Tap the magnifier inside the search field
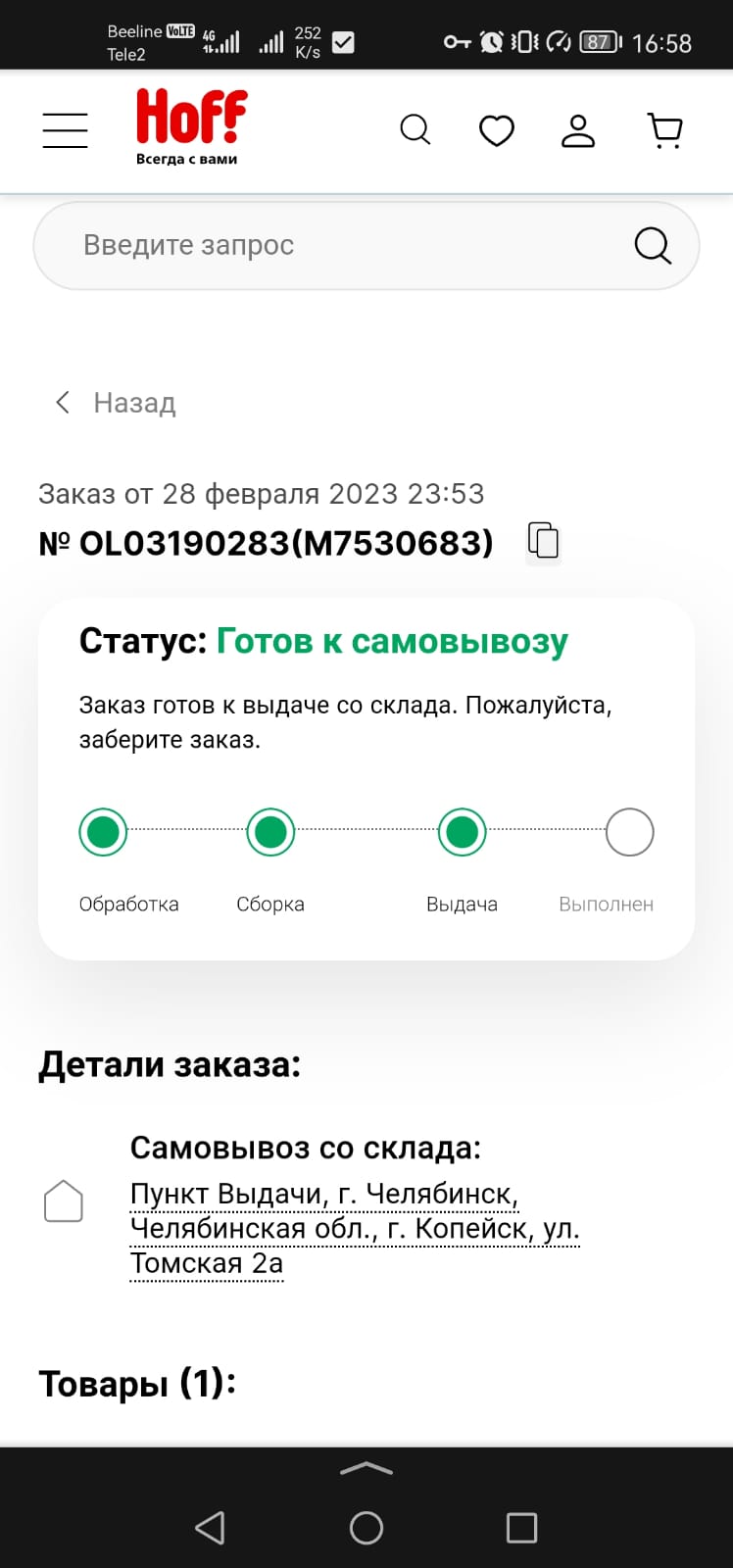 click(x=653, y=245)
